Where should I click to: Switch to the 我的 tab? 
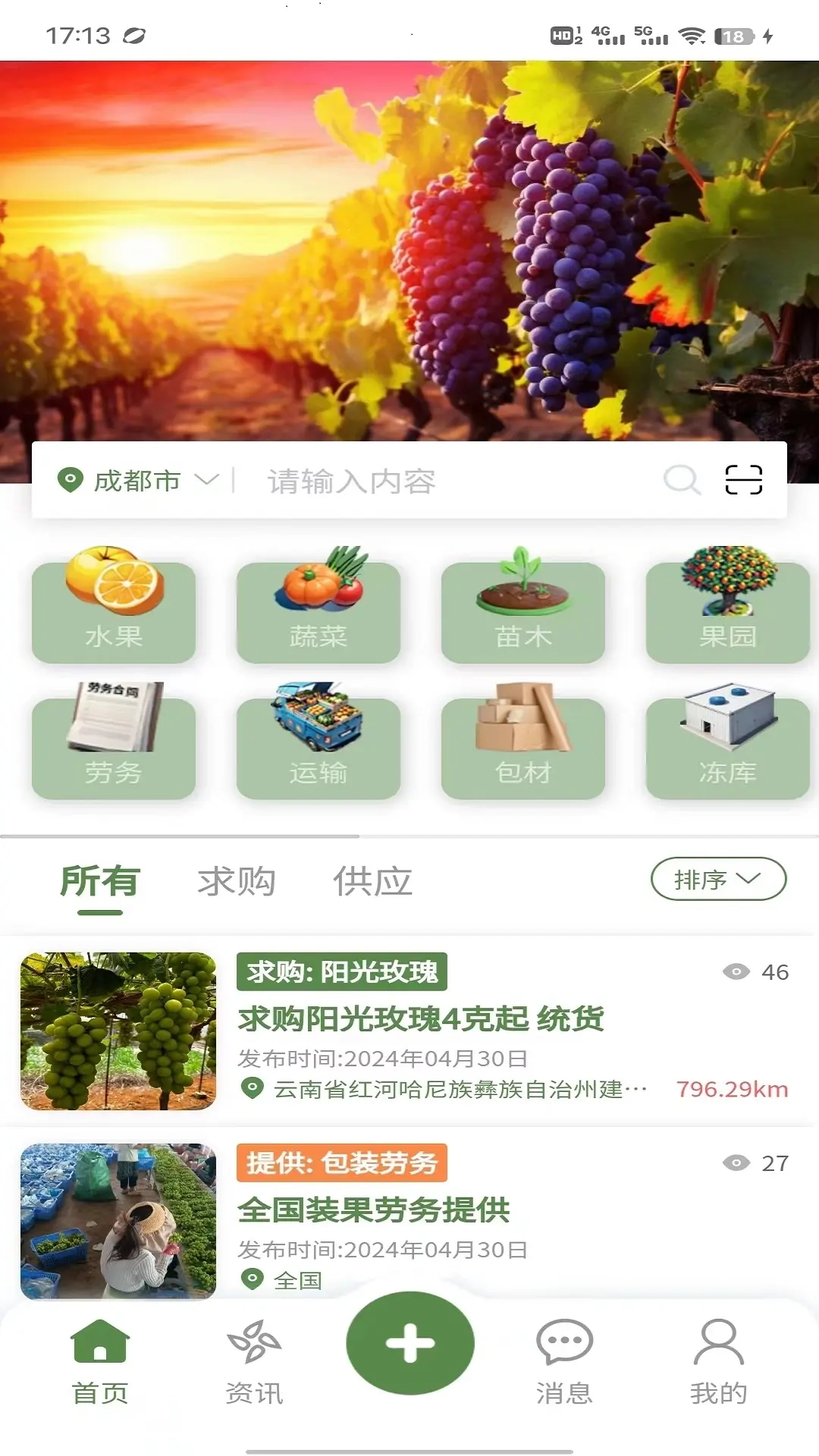(x=718, y=1362)
